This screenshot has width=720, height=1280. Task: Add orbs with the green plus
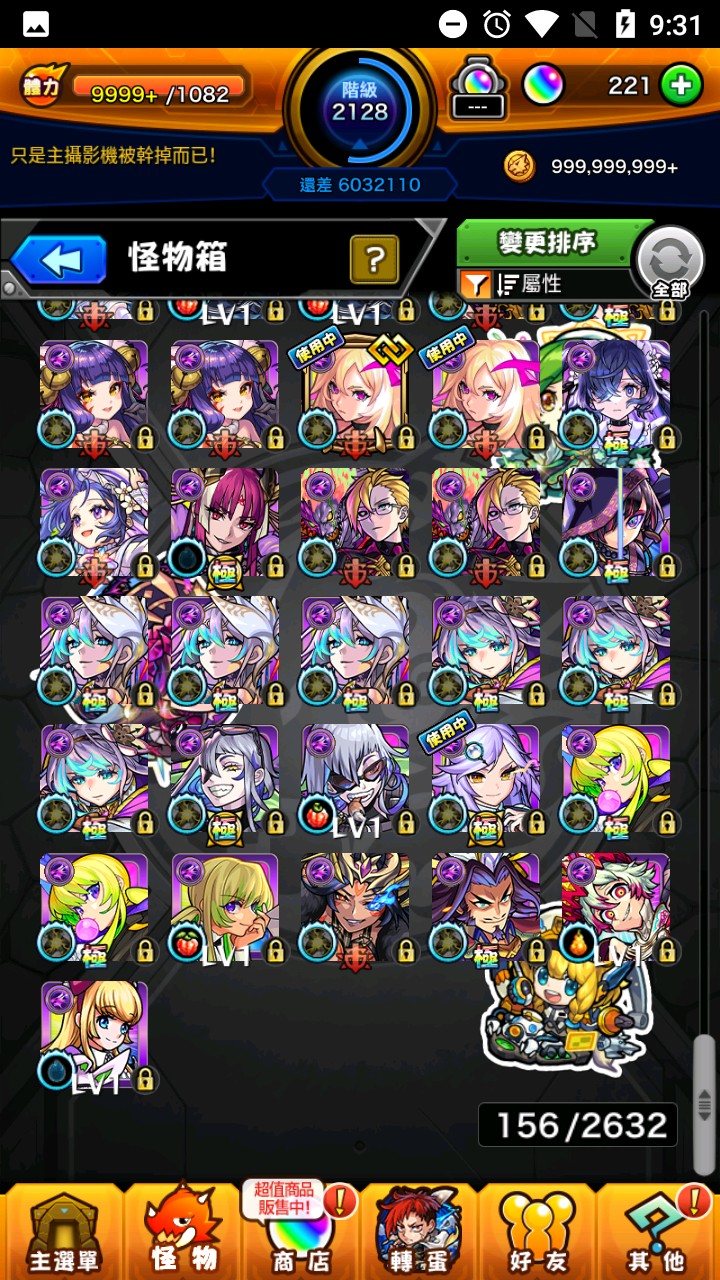tap(681, 86)
